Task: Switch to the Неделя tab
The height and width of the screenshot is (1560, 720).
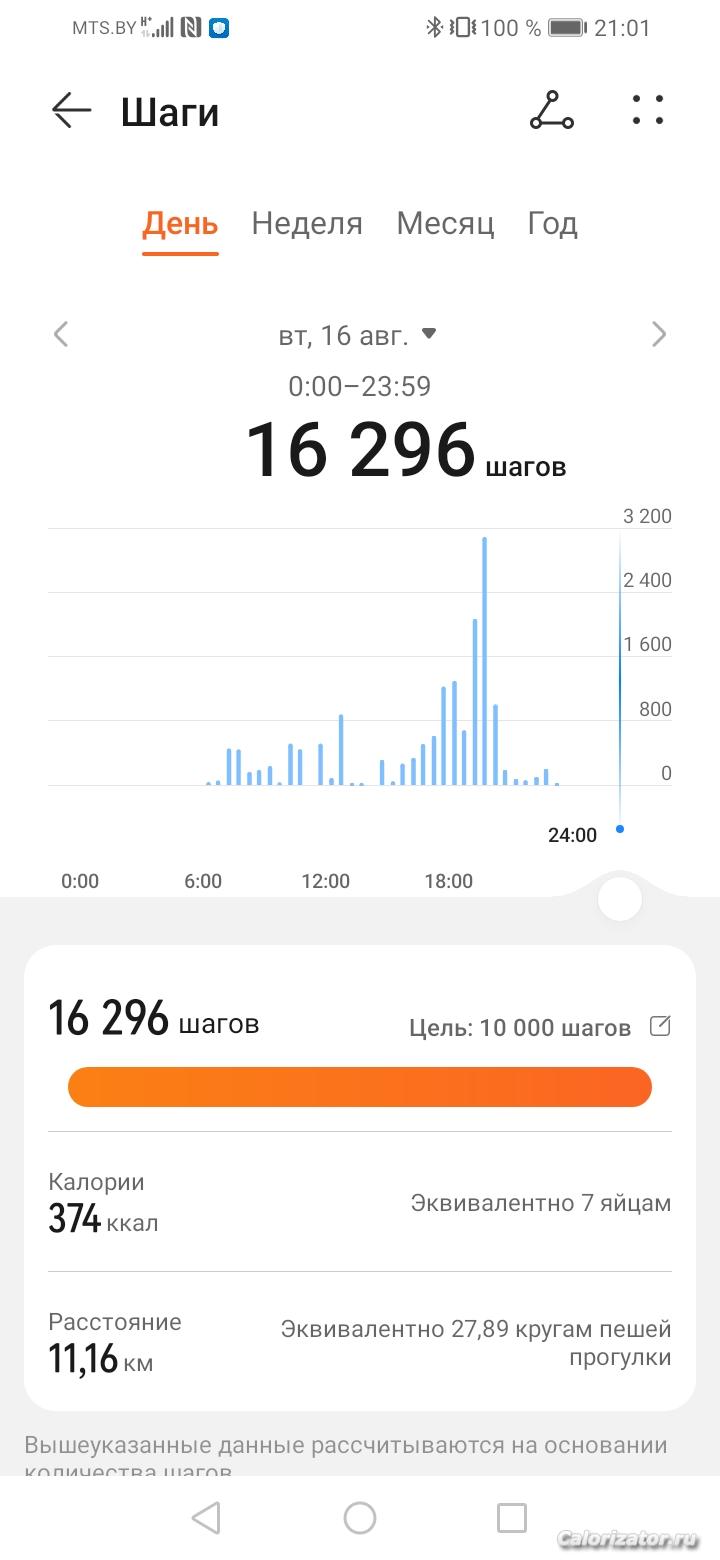Action: coord(307,223)
